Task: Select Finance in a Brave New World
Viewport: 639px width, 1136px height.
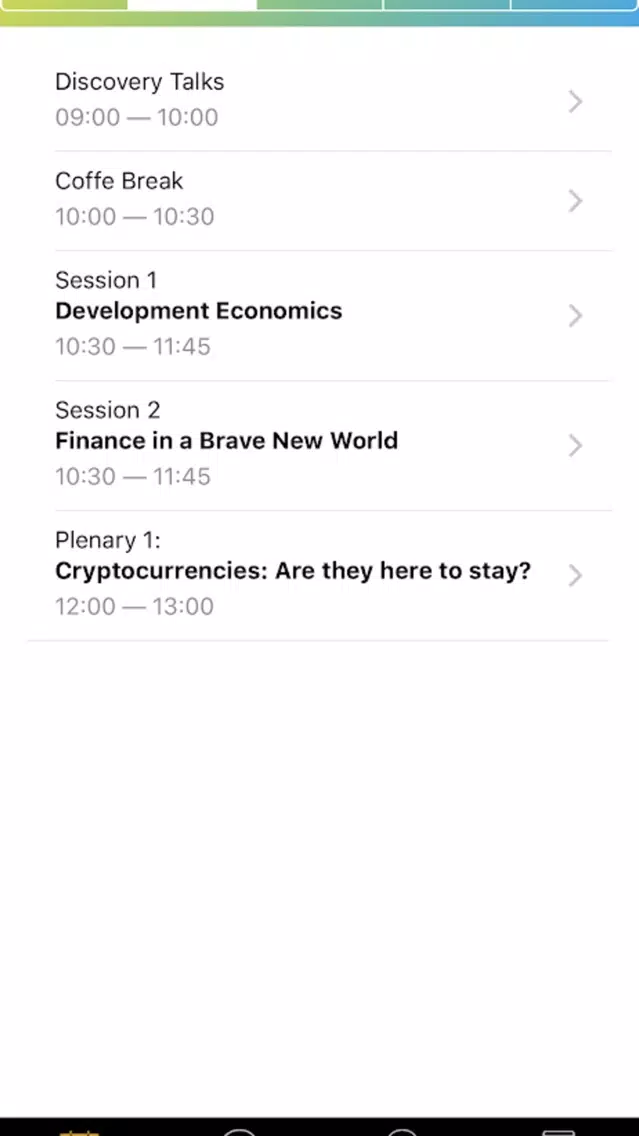Action: (318, 444)
